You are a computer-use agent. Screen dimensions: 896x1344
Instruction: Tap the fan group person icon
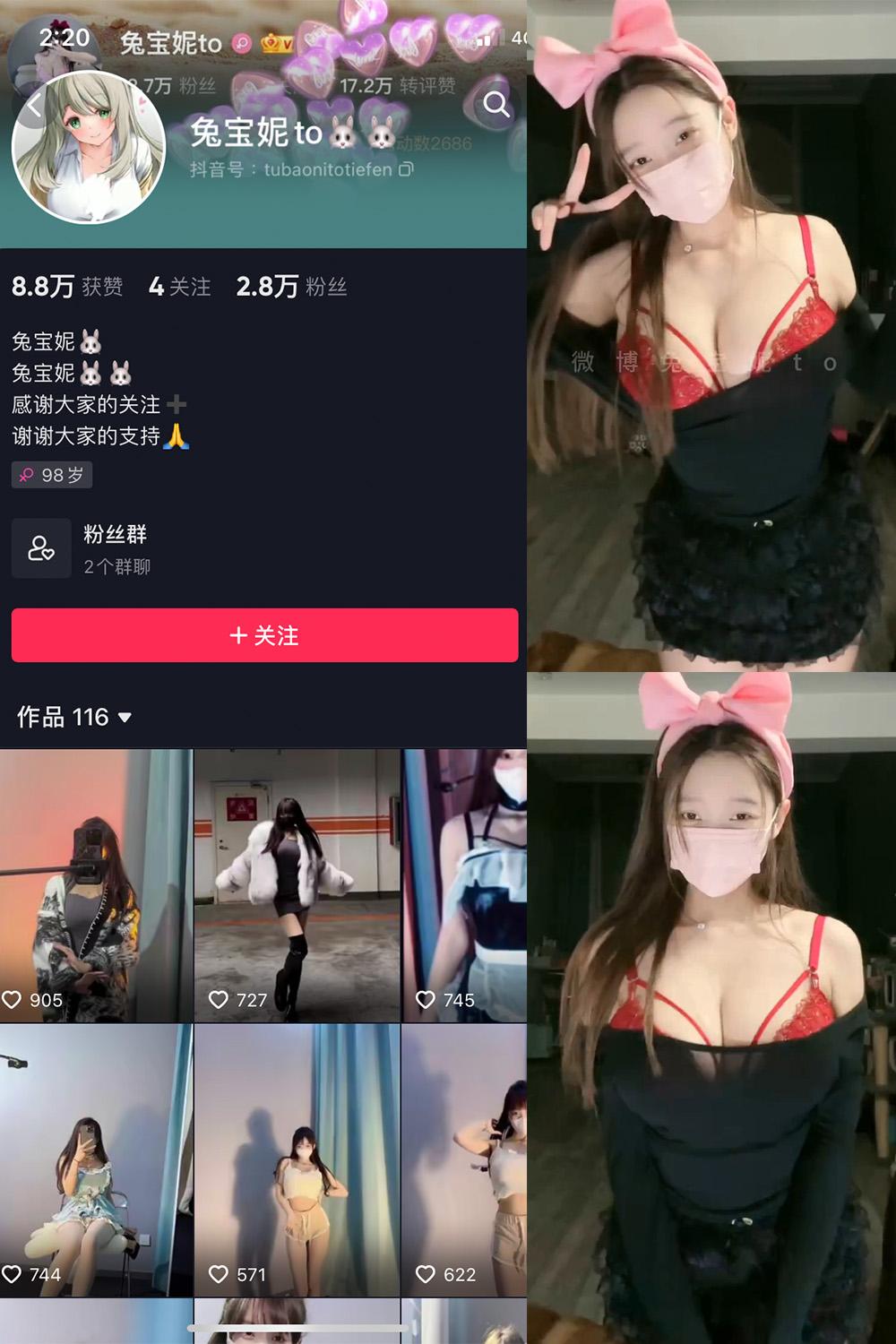(41, 547)
